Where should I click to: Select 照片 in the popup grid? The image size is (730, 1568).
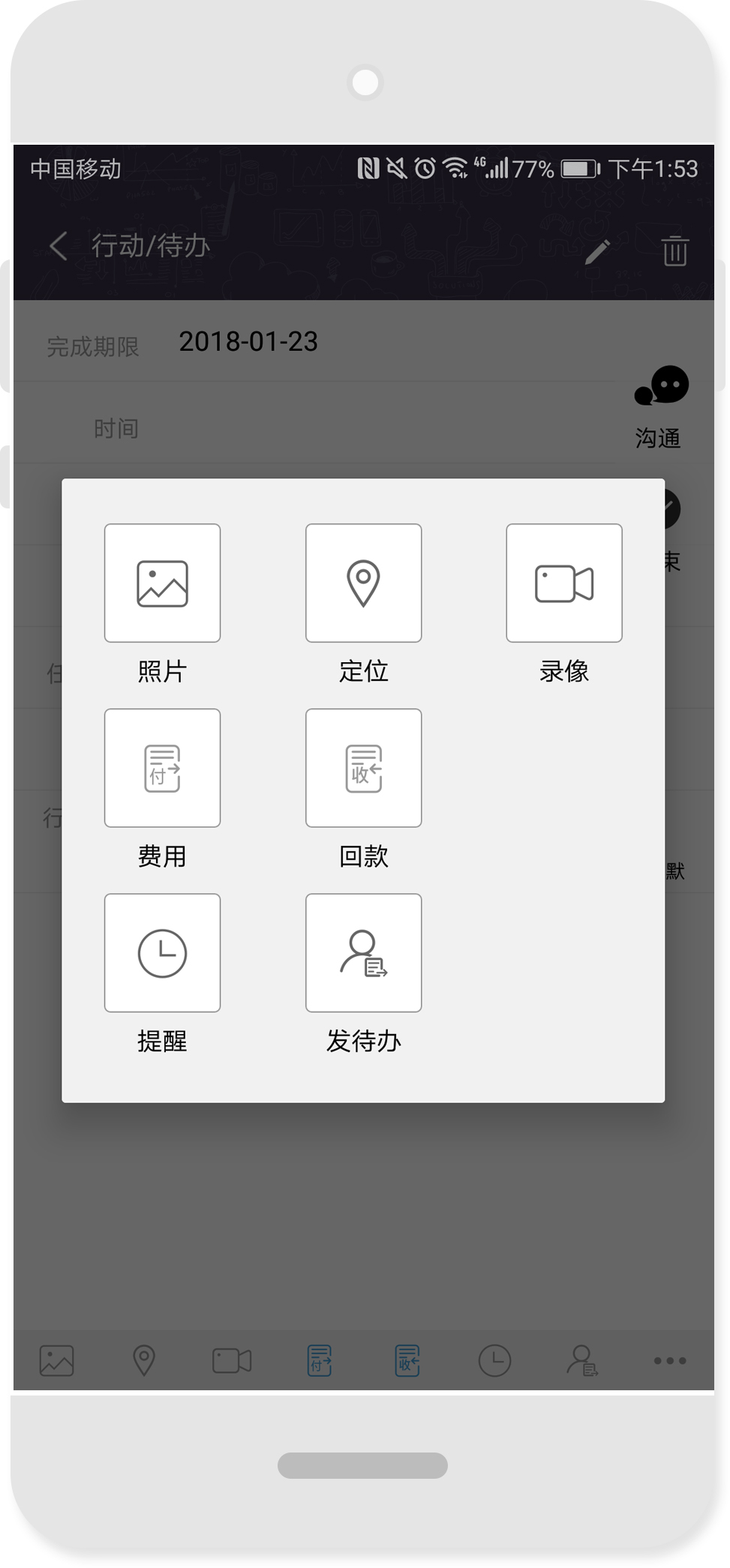coord(162,583)
